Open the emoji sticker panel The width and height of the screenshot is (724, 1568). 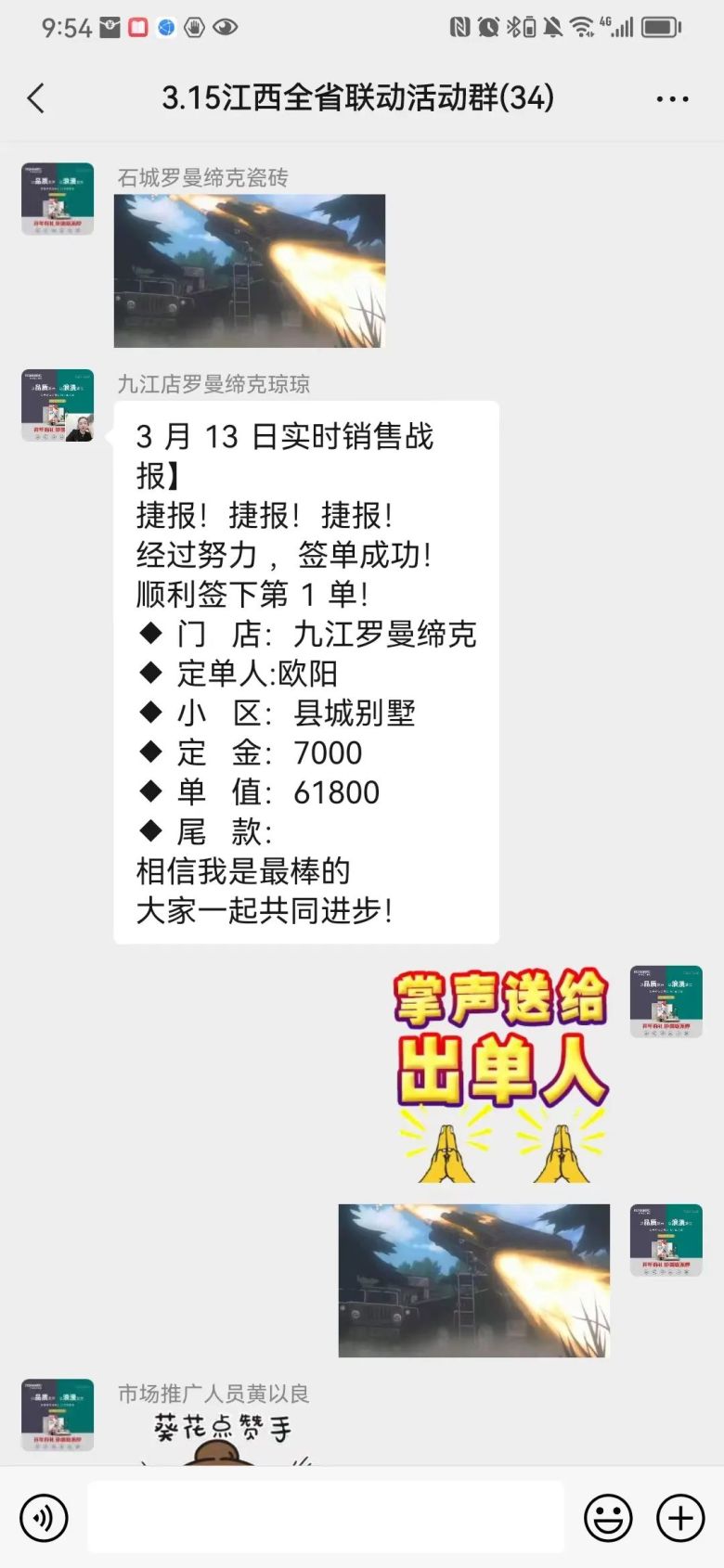point(608,1519)
